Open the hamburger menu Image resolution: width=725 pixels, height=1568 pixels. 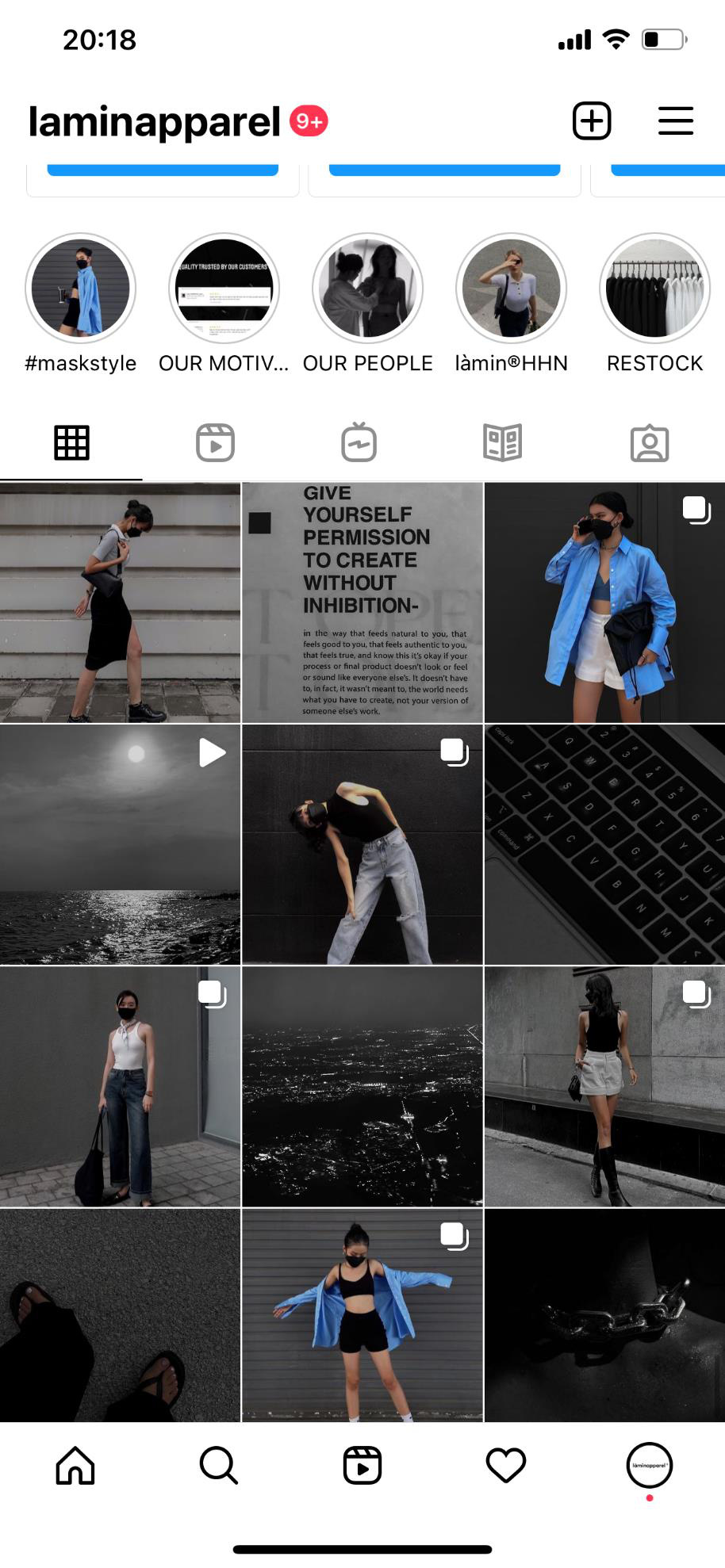[x=676, y=121]
